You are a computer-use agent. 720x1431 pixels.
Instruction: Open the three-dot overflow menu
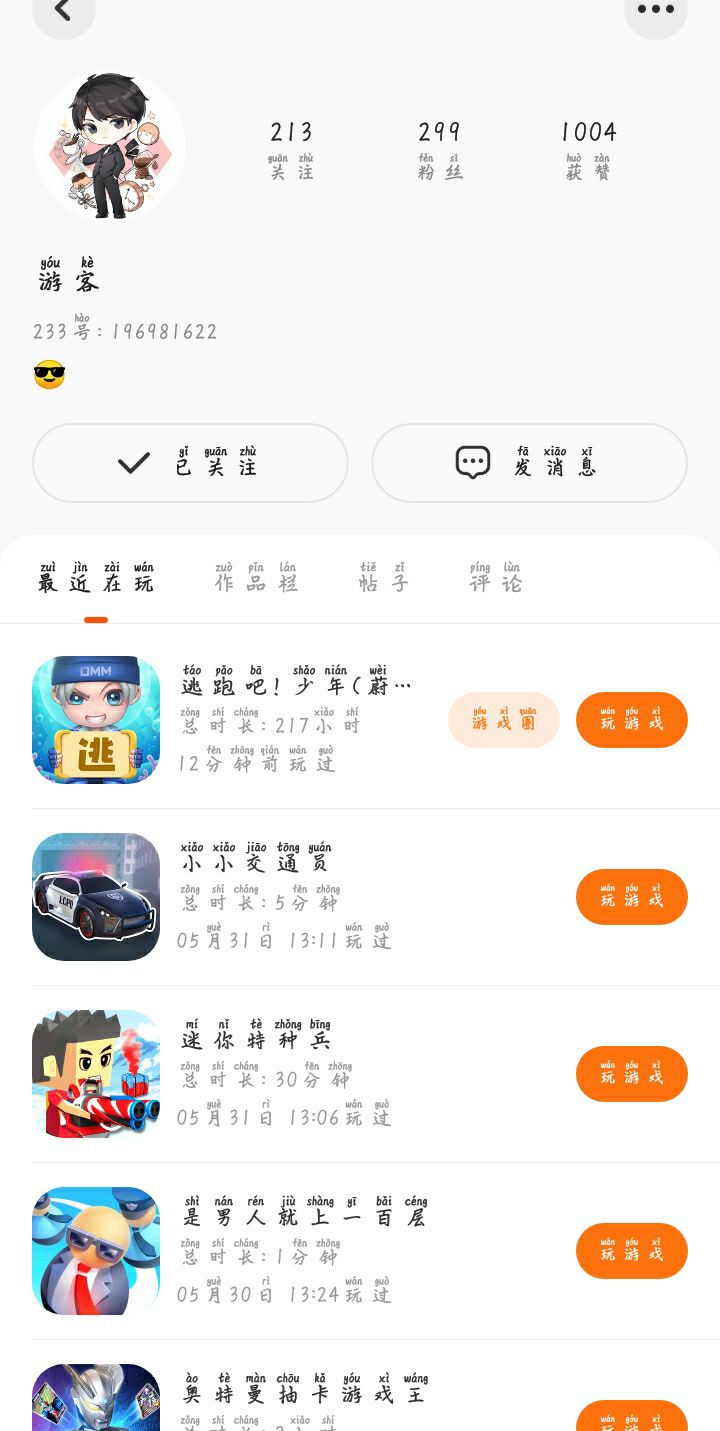coord(655,11)
